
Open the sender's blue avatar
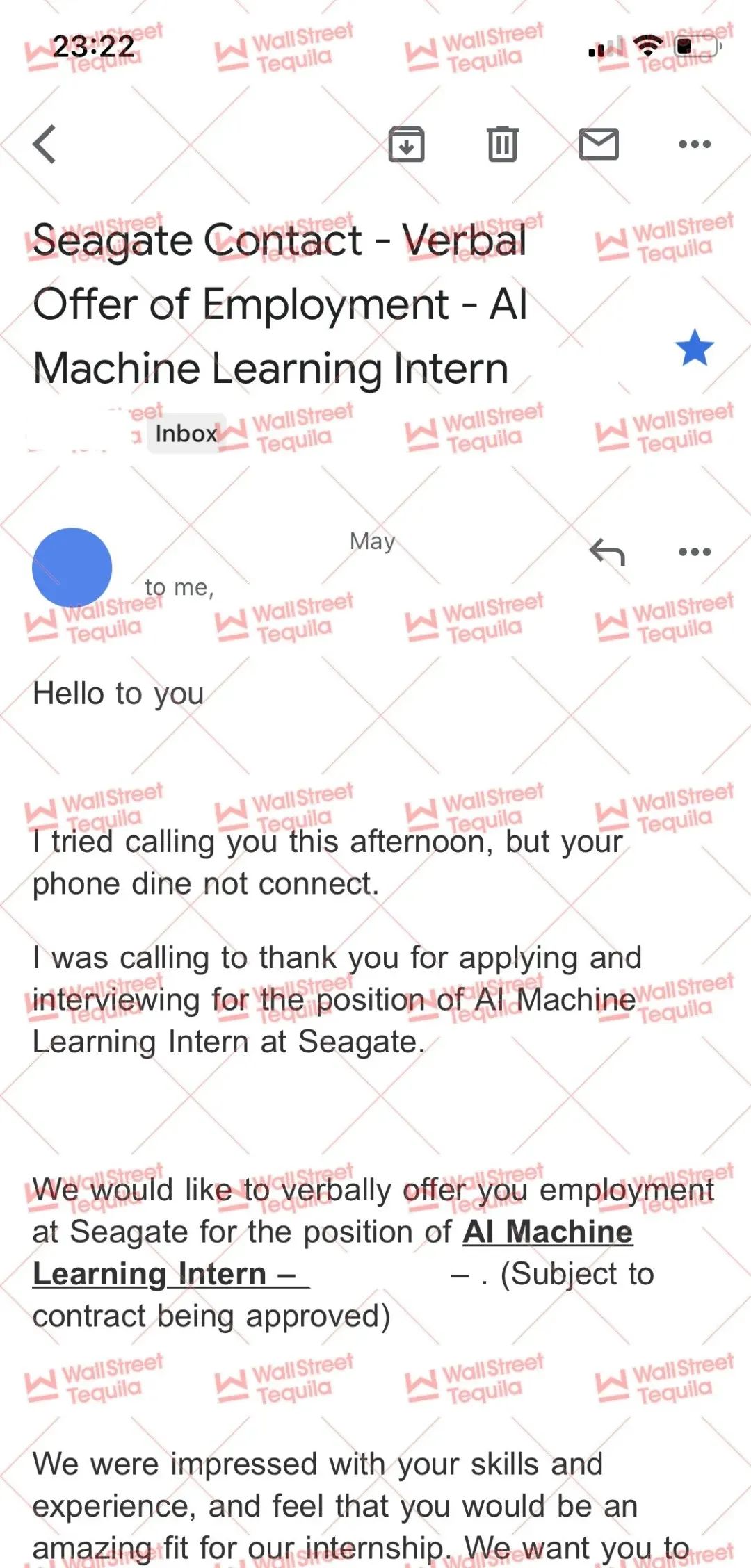coord(72,567)
